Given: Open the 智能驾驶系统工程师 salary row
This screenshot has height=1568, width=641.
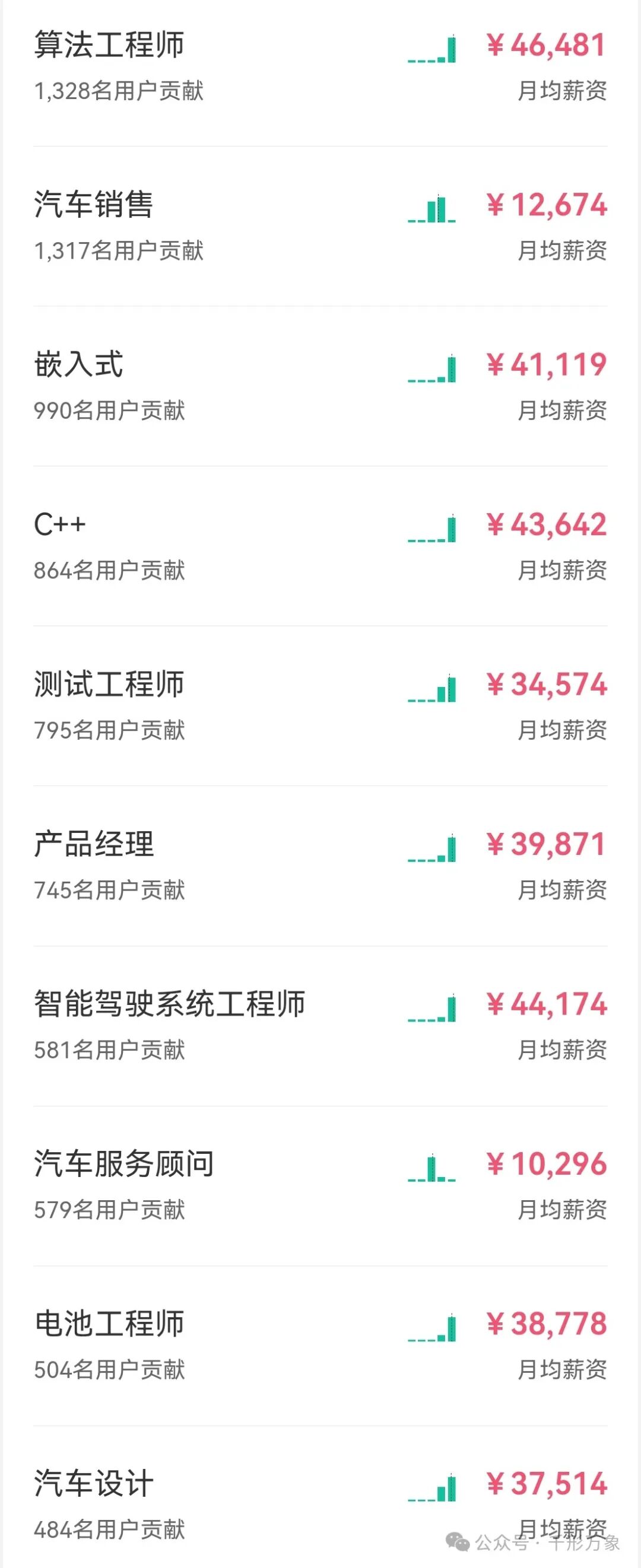Looking at the screenshot, I should click(320, 1027).
